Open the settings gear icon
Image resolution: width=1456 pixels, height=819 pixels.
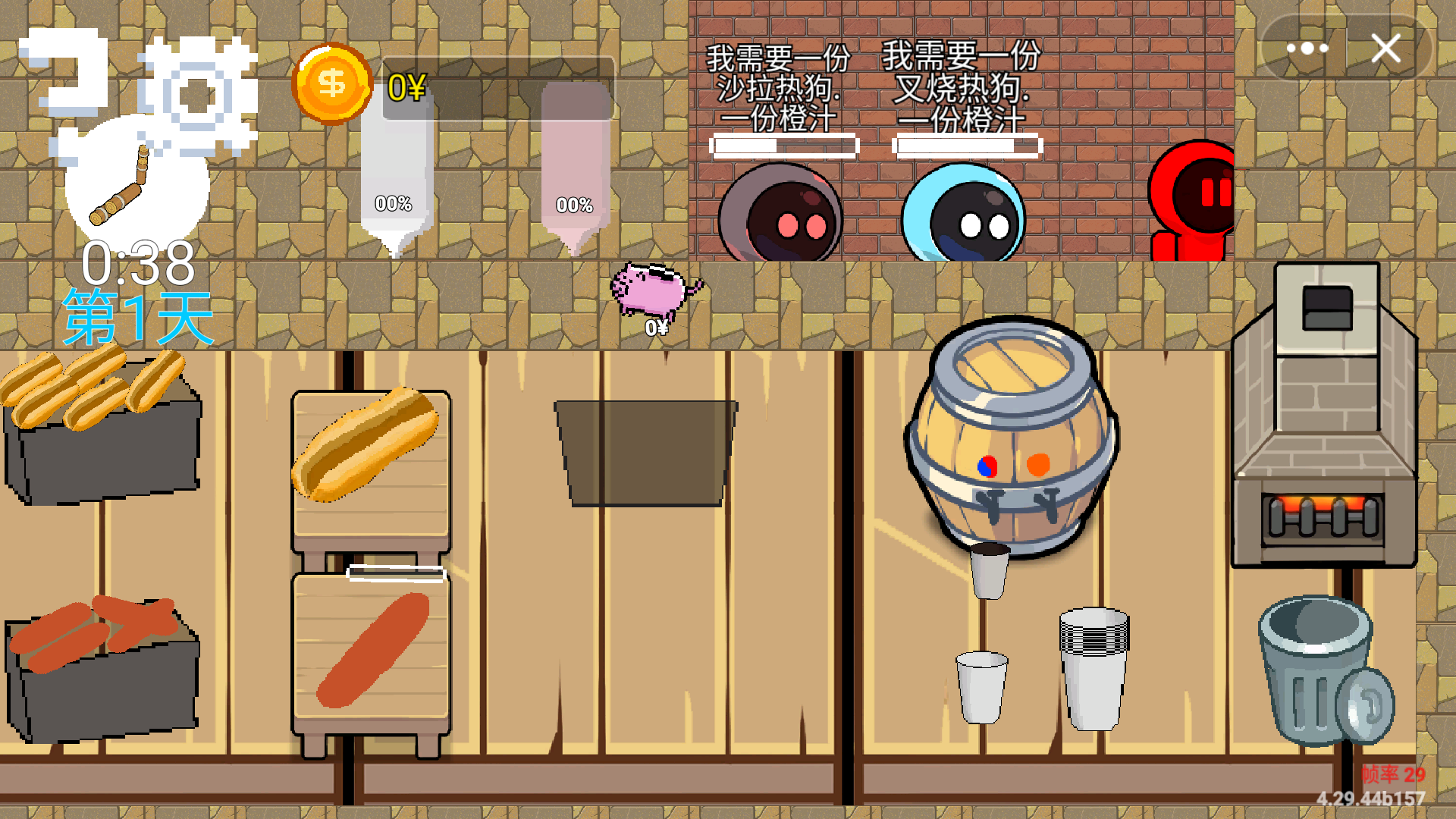[x=197, y=95]
